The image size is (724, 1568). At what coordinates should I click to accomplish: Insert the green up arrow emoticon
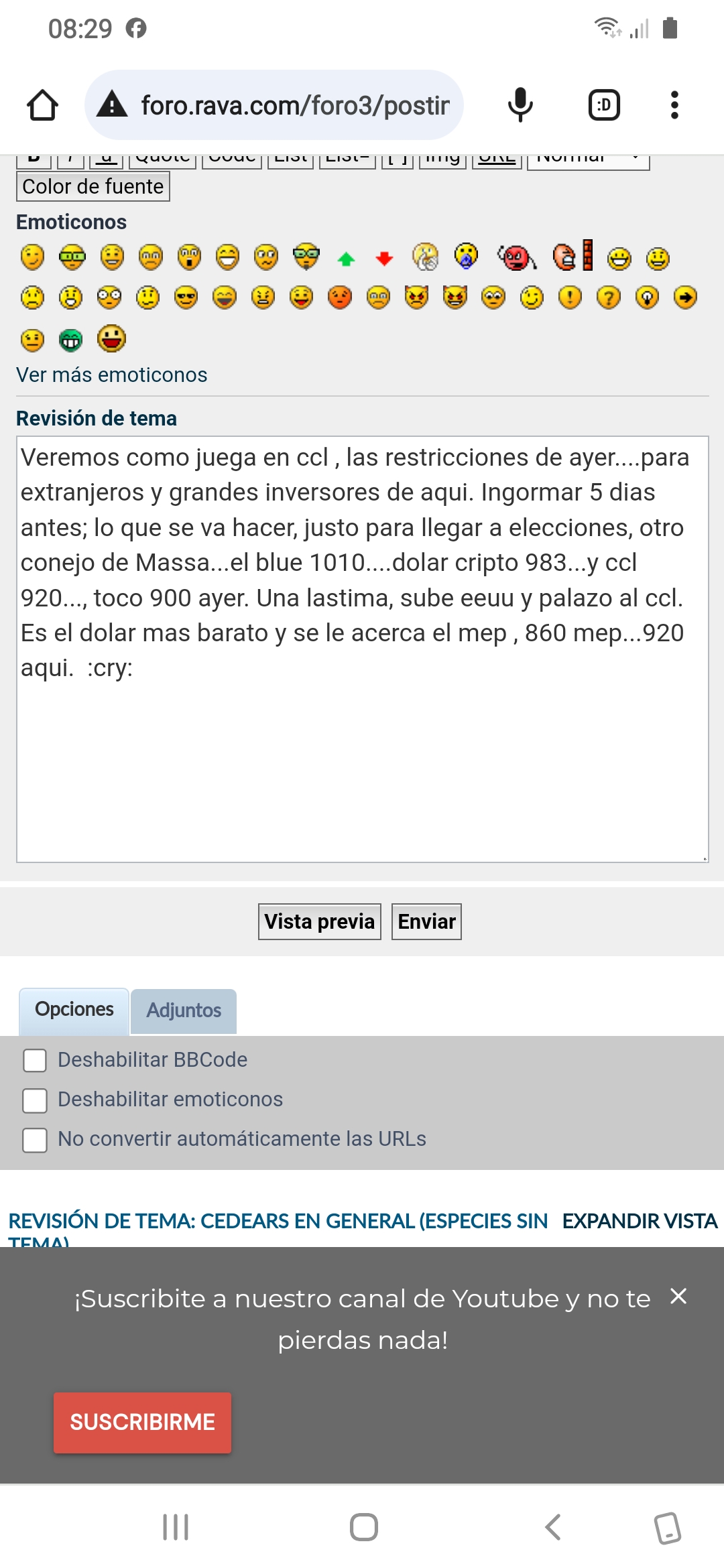pos(346,259)
